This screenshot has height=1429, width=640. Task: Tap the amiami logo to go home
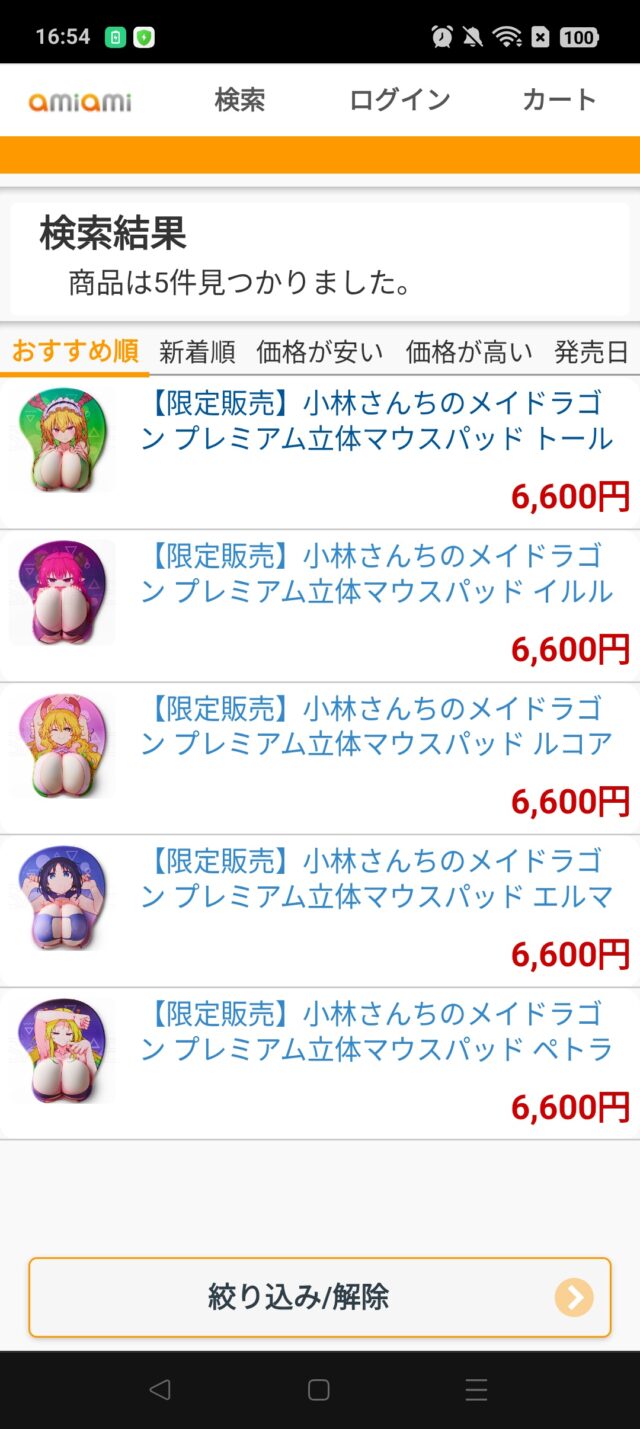[80, 101]
